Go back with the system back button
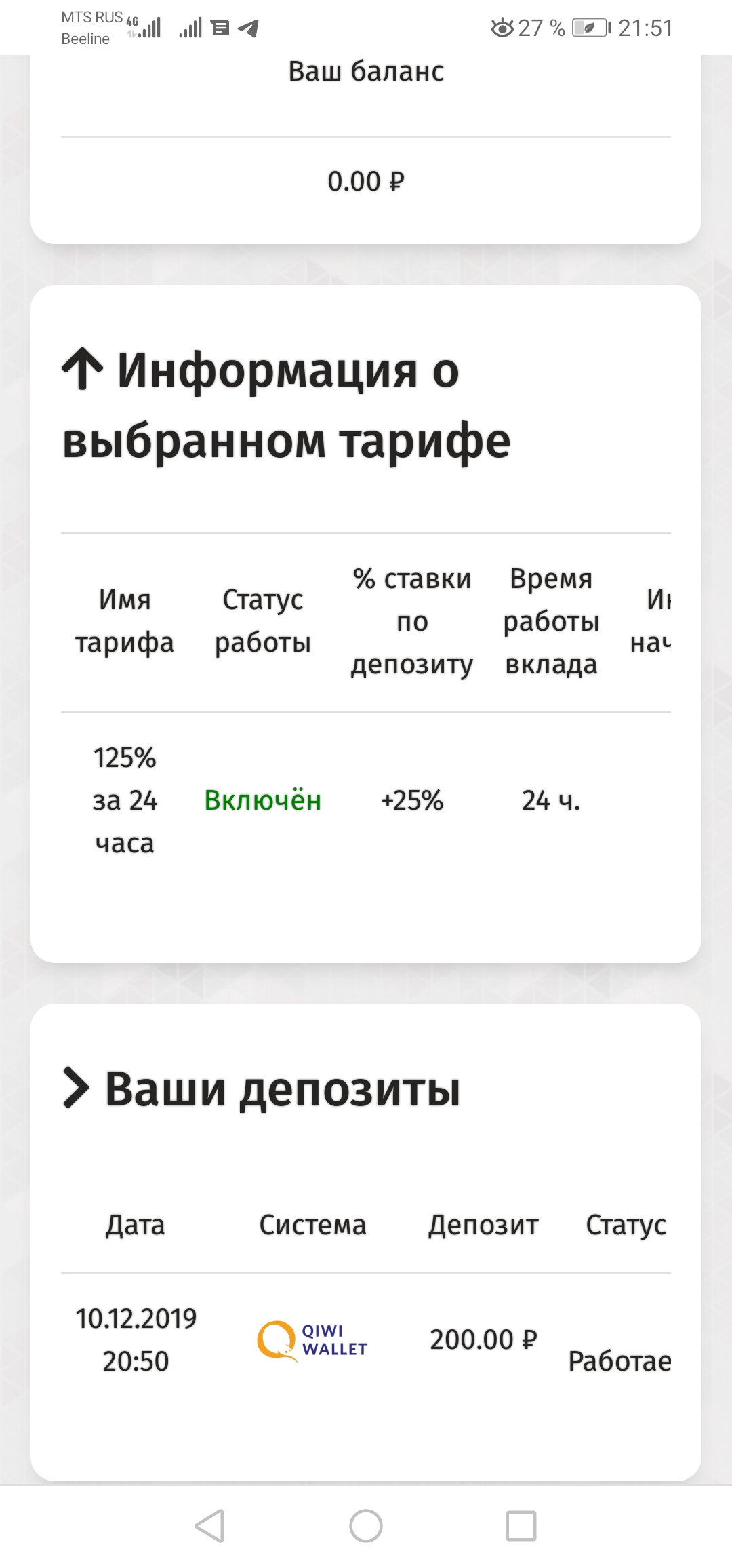This screenshot has height=1568, width=732. 209,1526
